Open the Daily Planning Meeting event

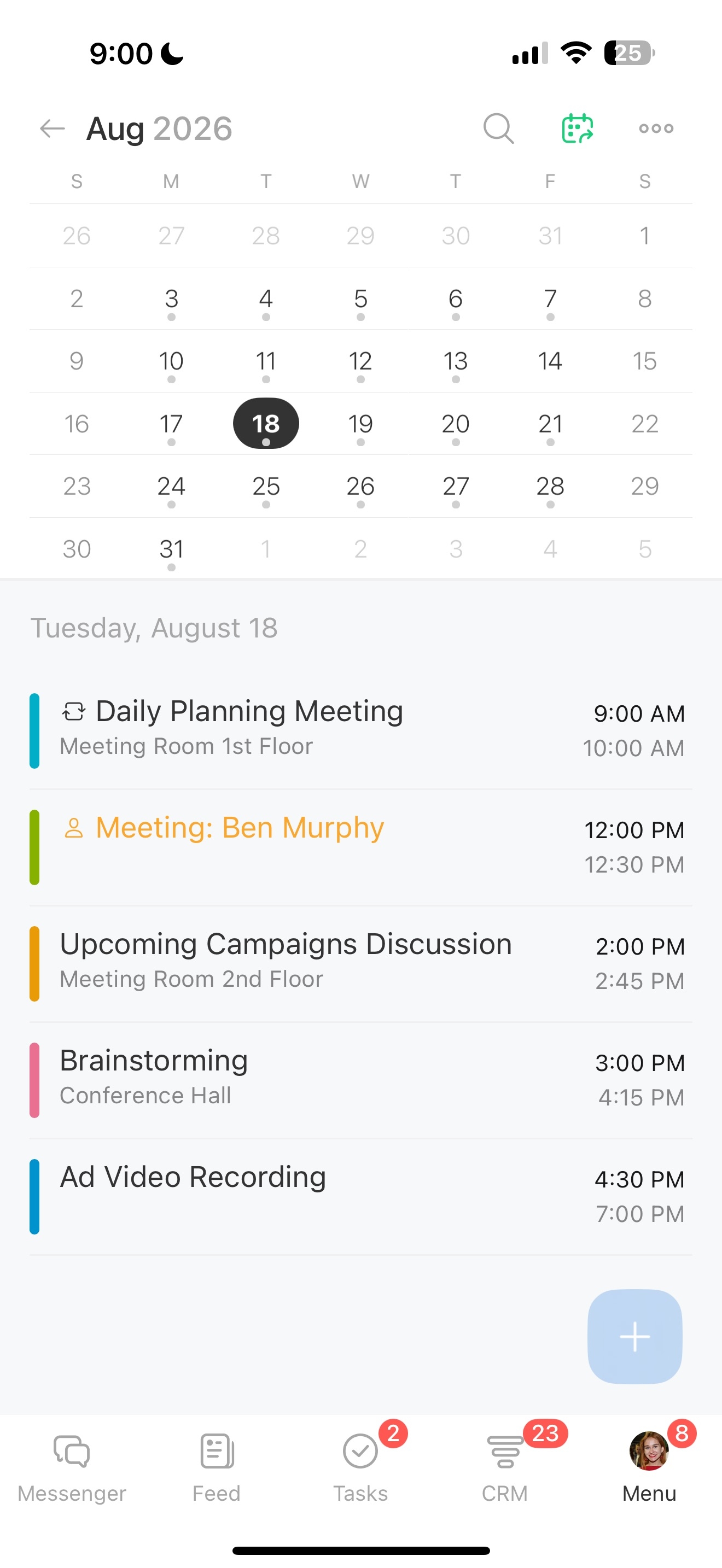pos(361,730)
